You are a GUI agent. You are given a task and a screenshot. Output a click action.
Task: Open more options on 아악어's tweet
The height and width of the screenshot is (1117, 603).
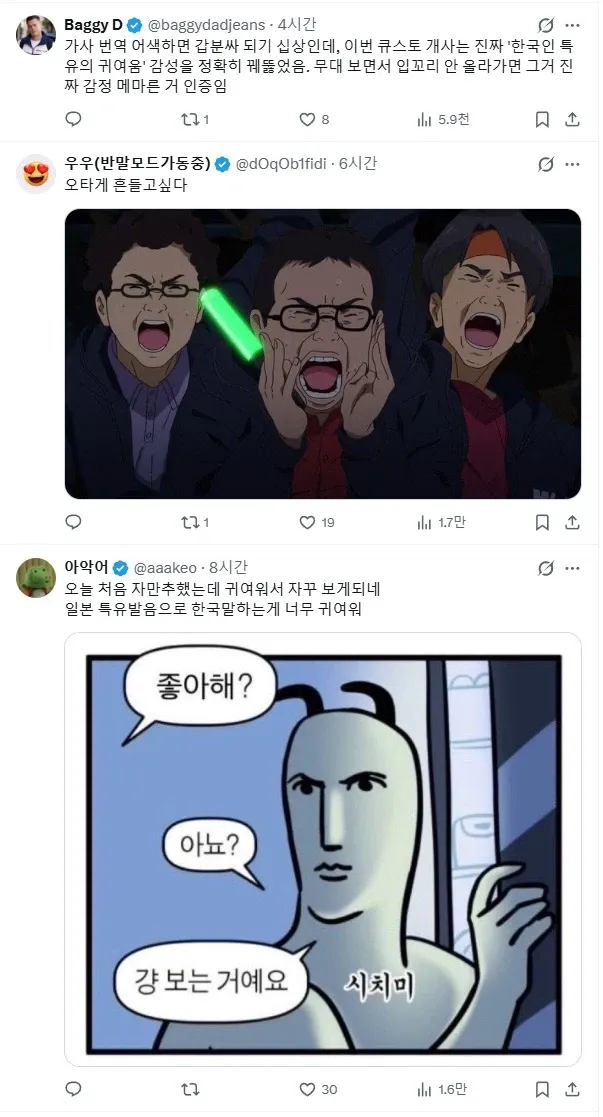(x=573, y=567)
